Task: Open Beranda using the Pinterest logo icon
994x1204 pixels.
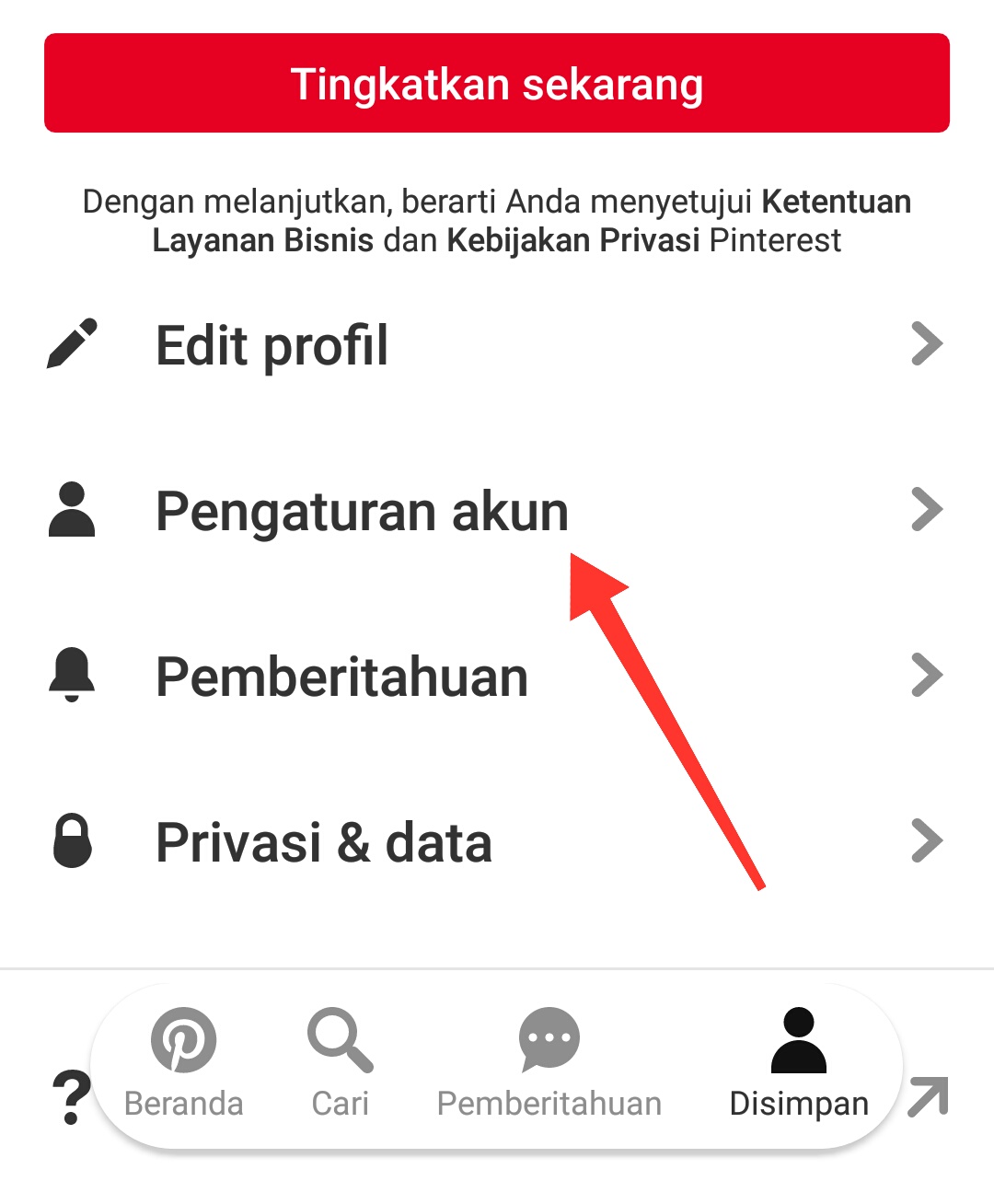Action: [x=183, y=1041]
